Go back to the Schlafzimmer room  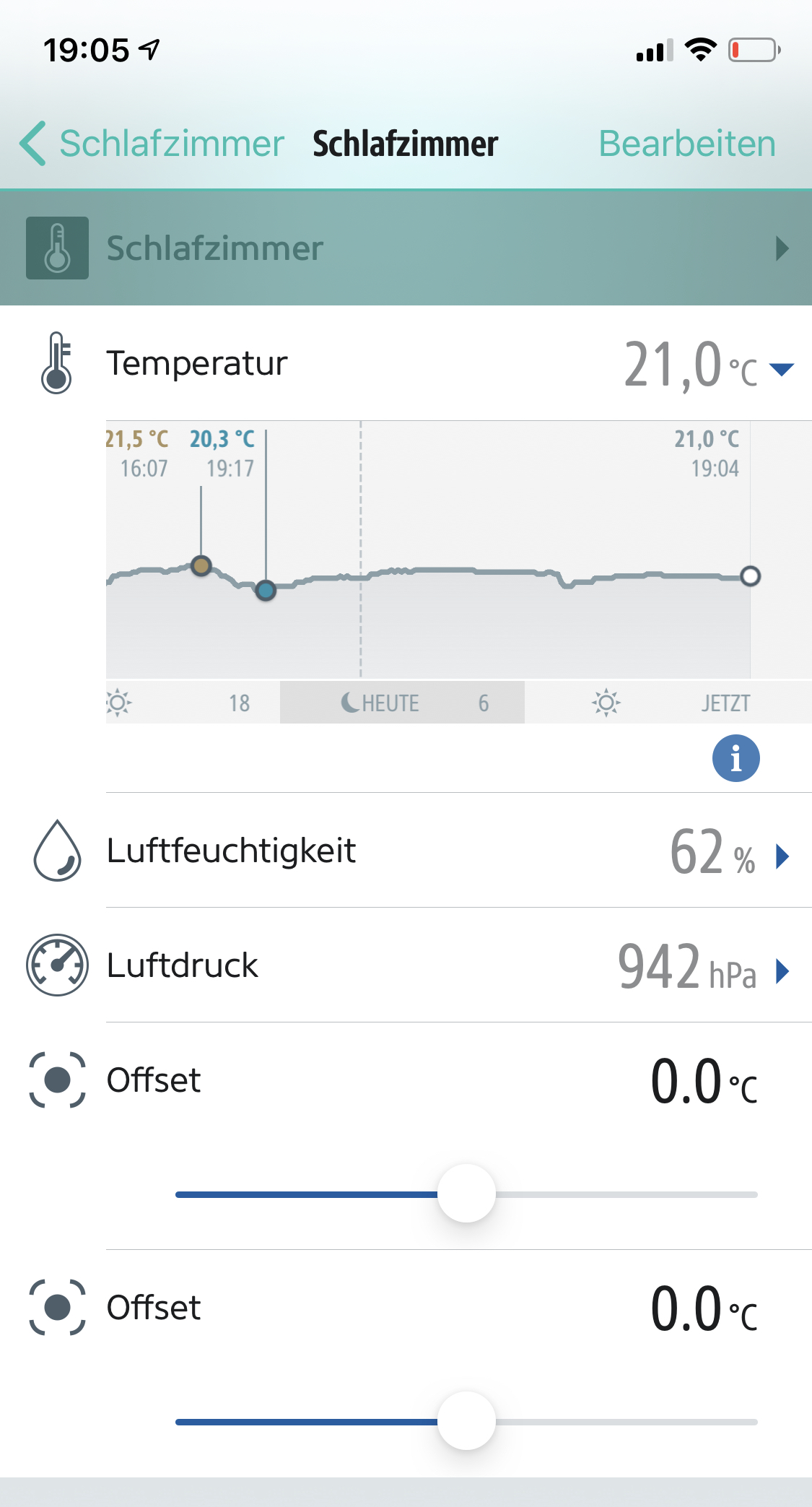tap(153, 144)
